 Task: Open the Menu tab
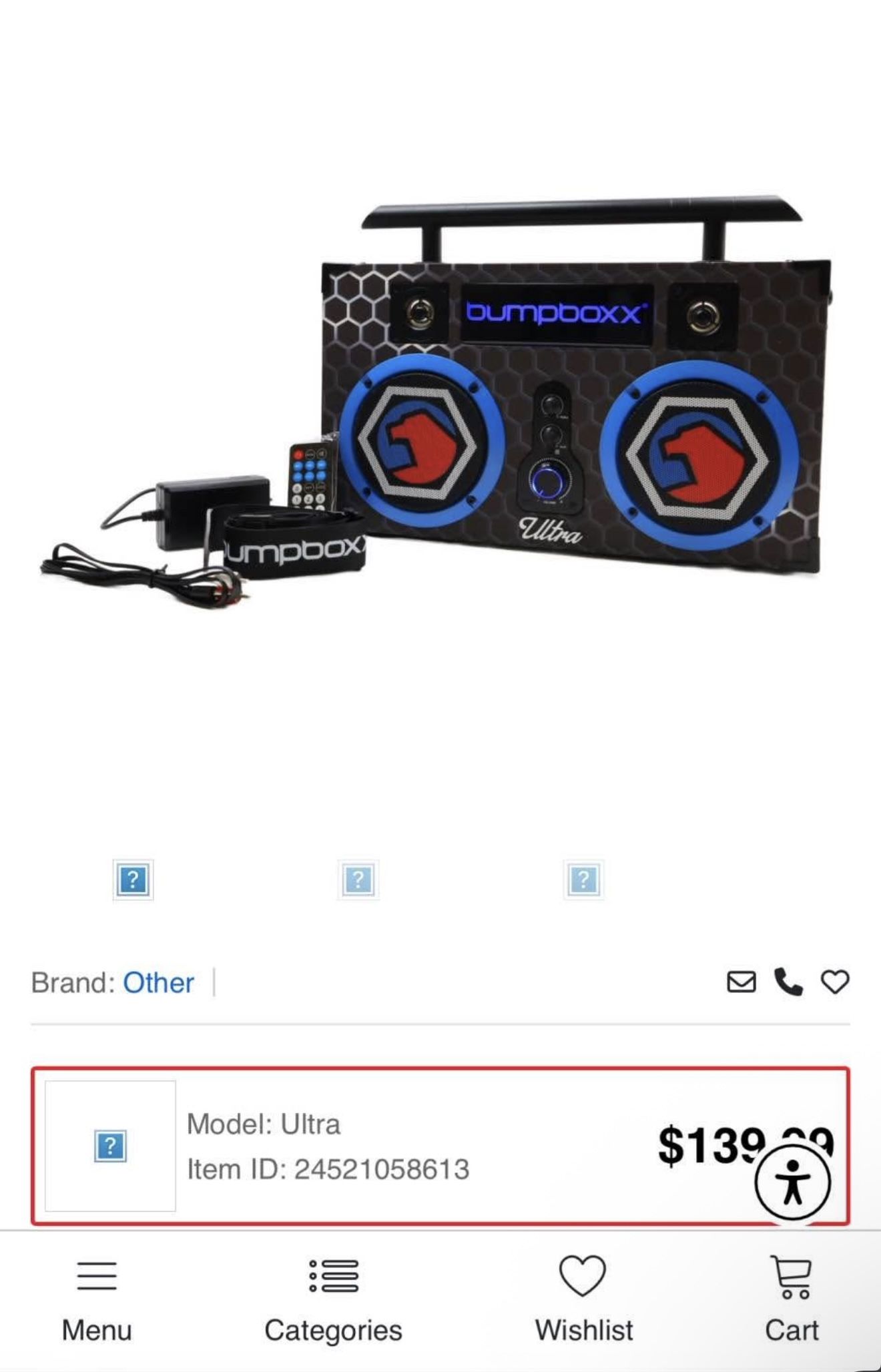[97, 1301]
